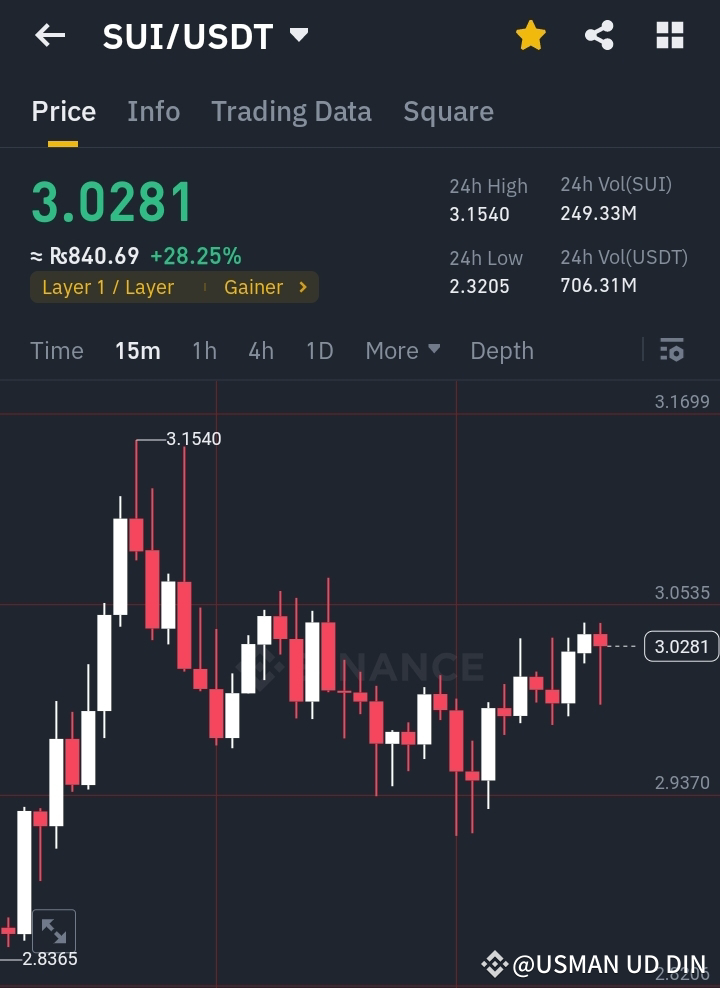This screenshot has width=720, height=988.
Task: Tap the 3.0281 current price label
Action: (681, 646)
